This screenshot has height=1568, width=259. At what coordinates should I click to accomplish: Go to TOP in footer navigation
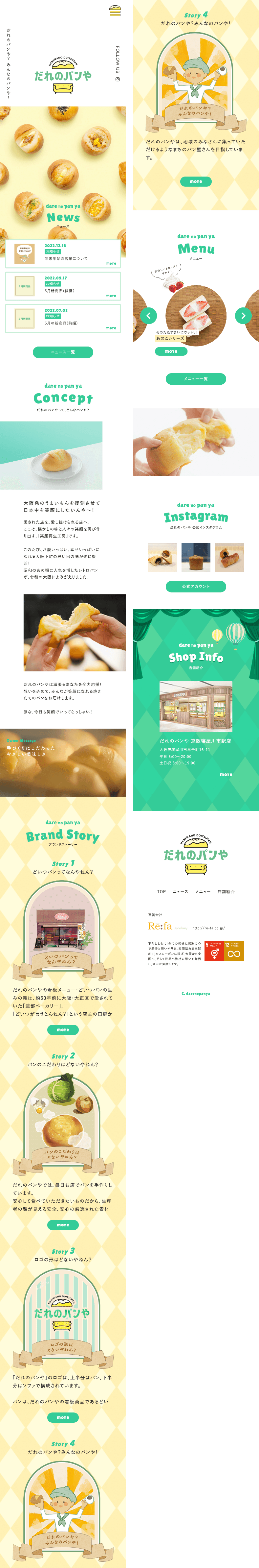(x=161, y=891)
